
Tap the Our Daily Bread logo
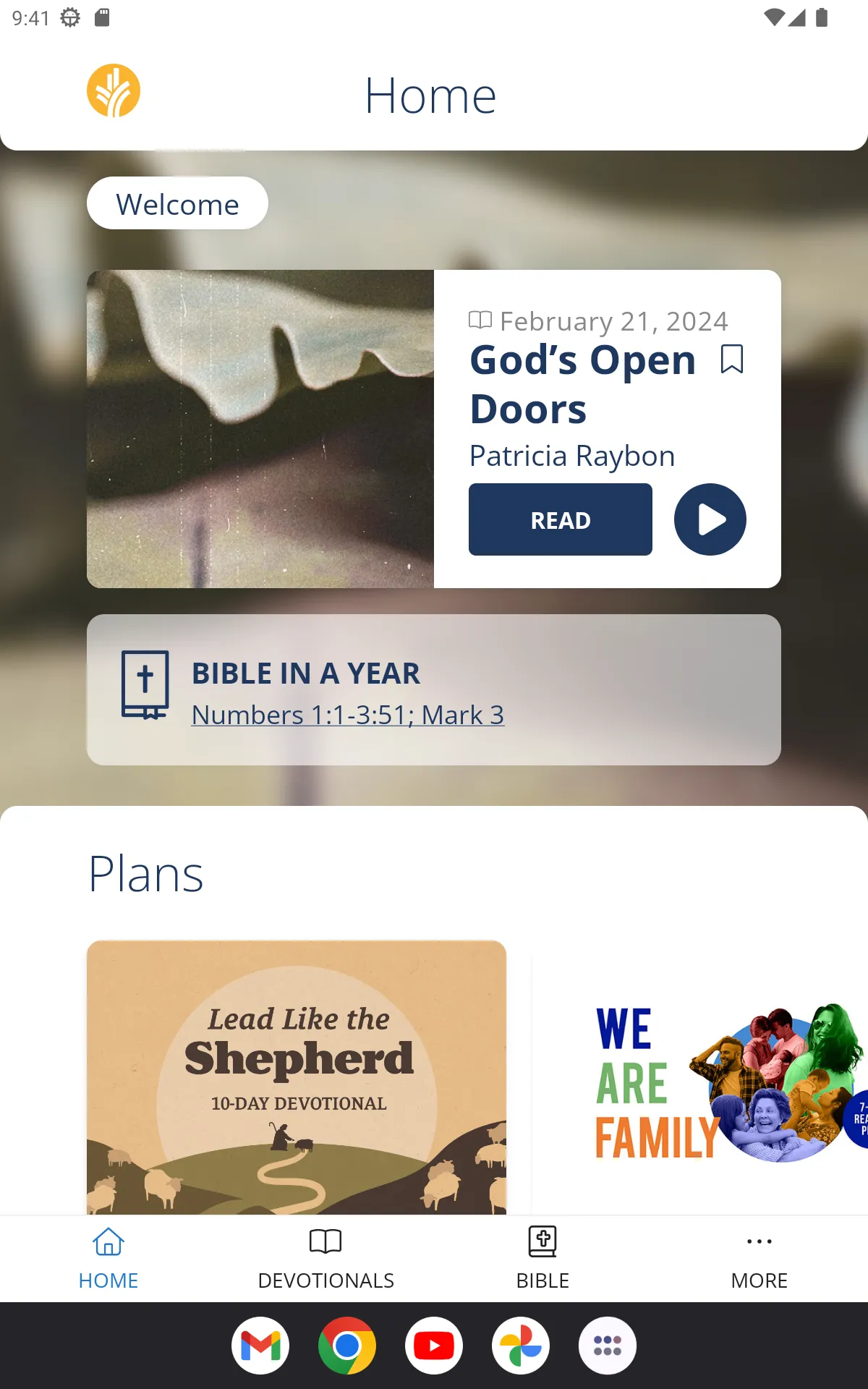pos(114,92)
